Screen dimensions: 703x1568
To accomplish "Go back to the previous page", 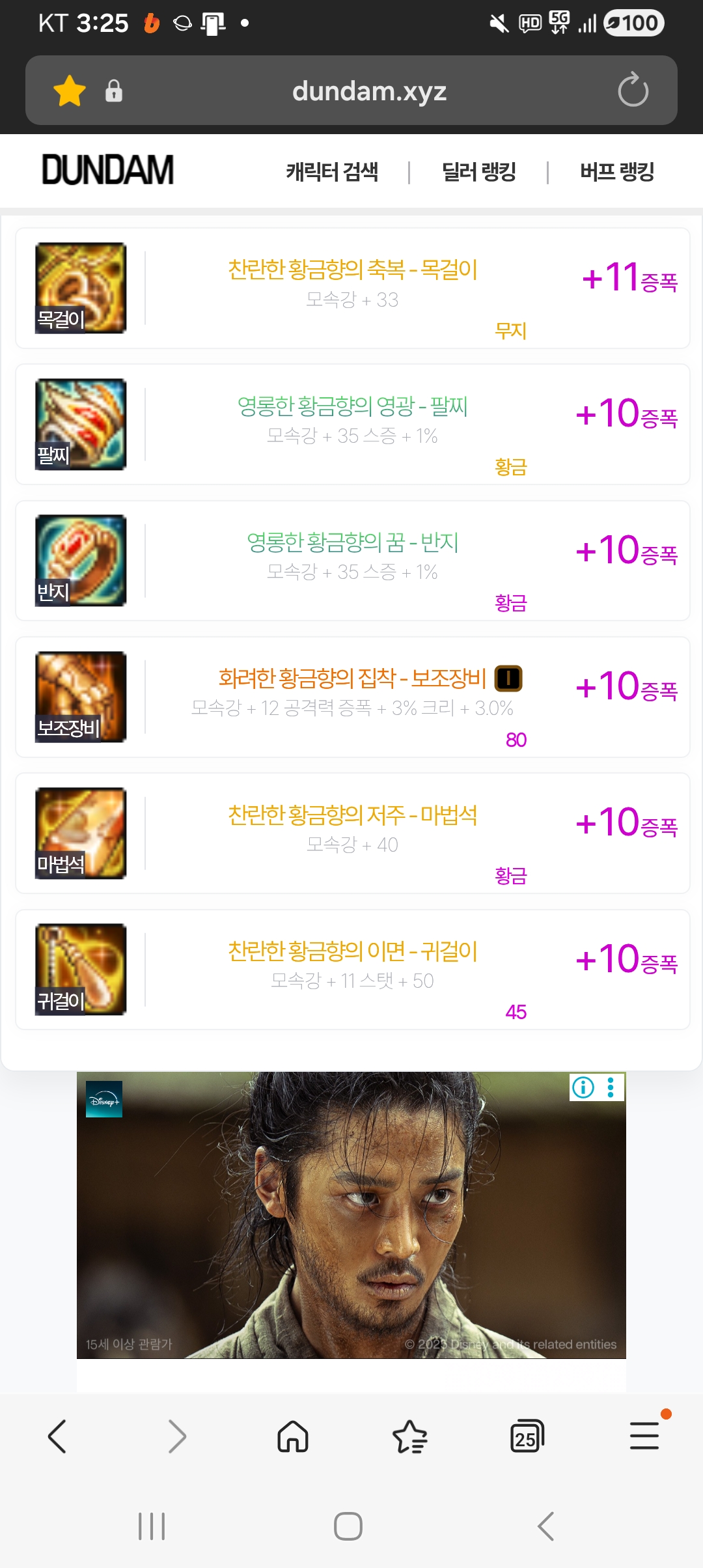I will point(57,1436).
